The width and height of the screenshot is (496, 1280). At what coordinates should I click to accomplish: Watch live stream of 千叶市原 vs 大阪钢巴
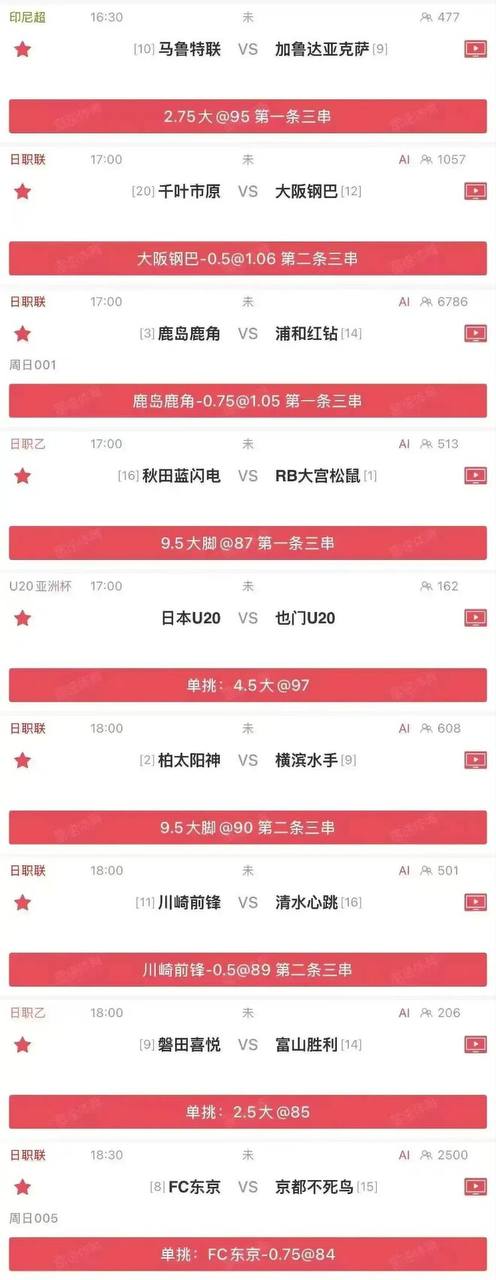(x=475, y=191)
